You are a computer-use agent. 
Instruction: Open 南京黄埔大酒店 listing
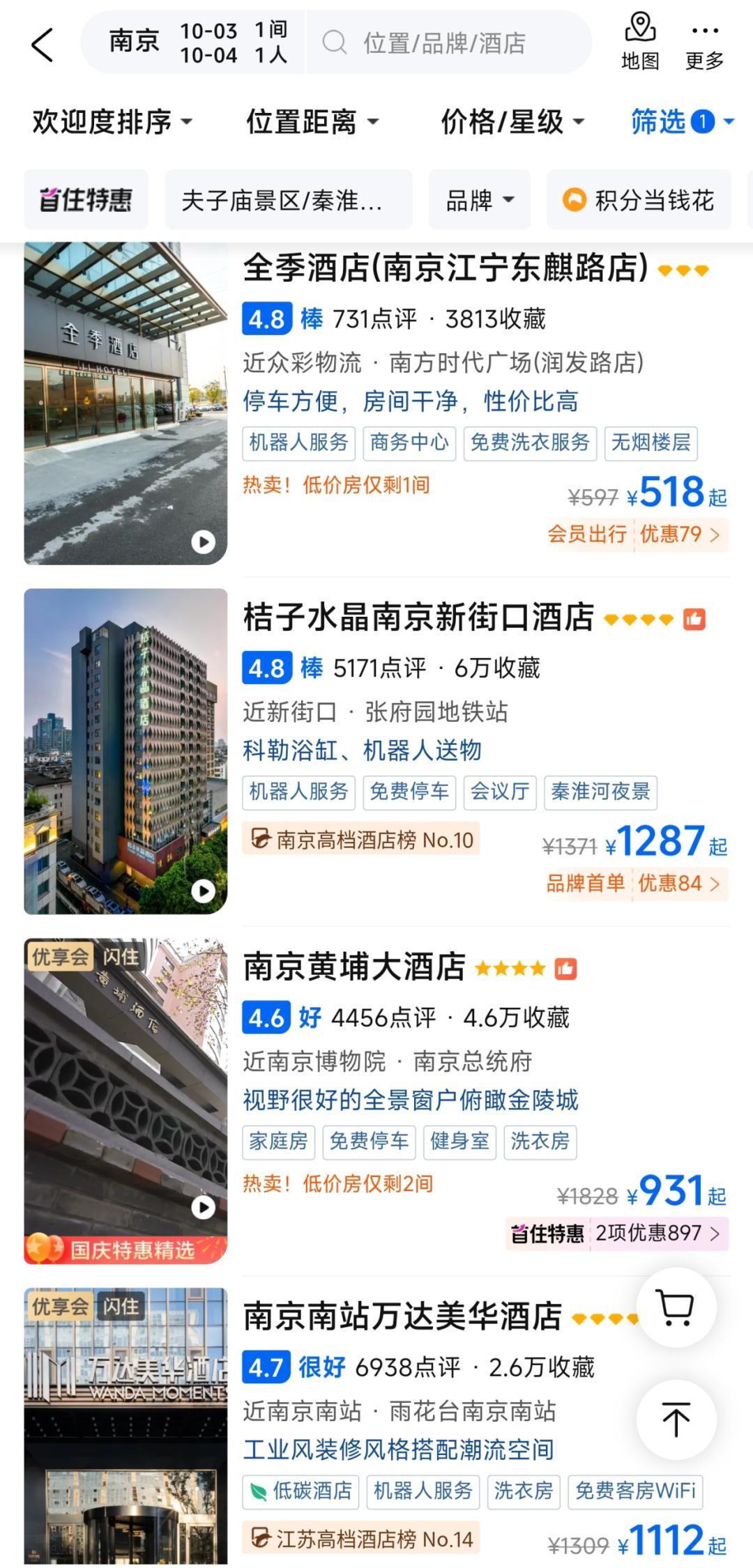pos(354,968)
